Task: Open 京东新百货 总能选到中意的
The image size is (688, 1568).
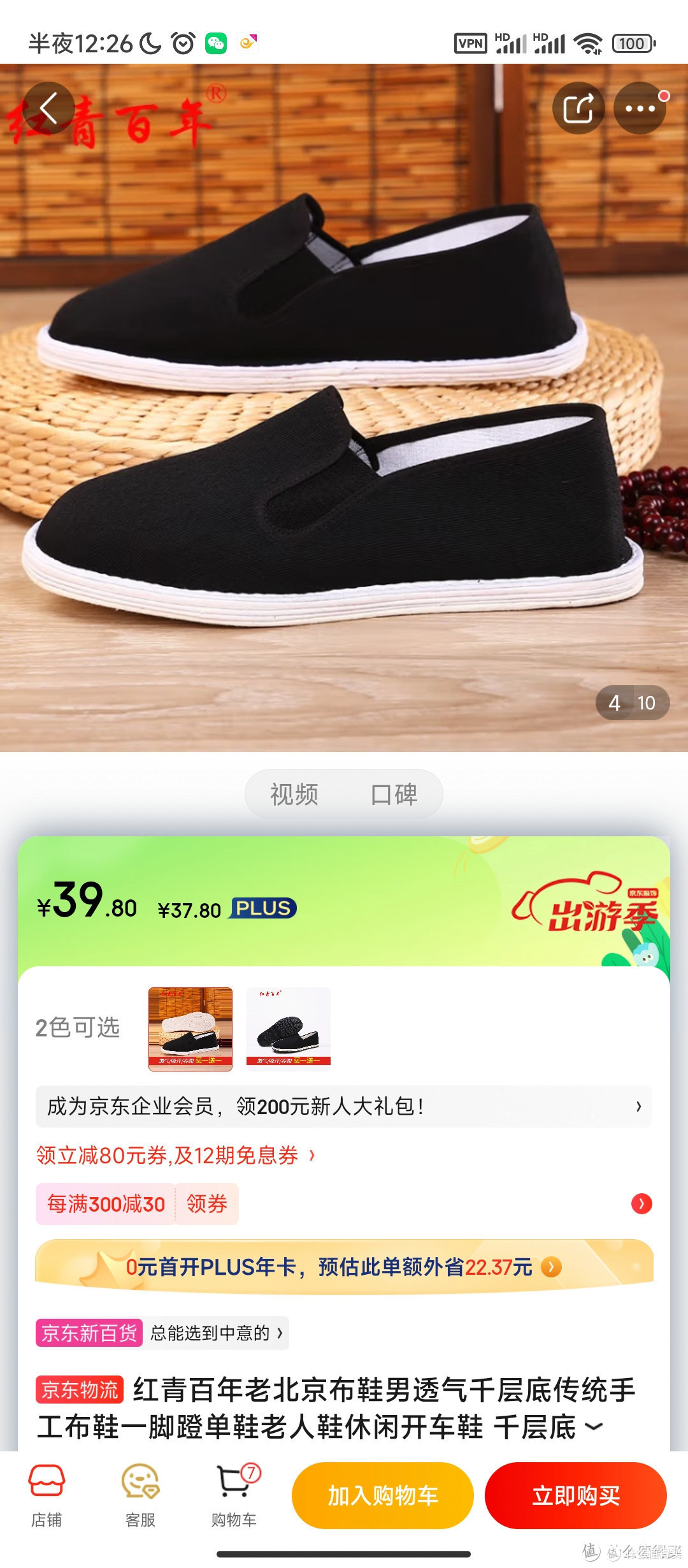Action: point(162,1333)
